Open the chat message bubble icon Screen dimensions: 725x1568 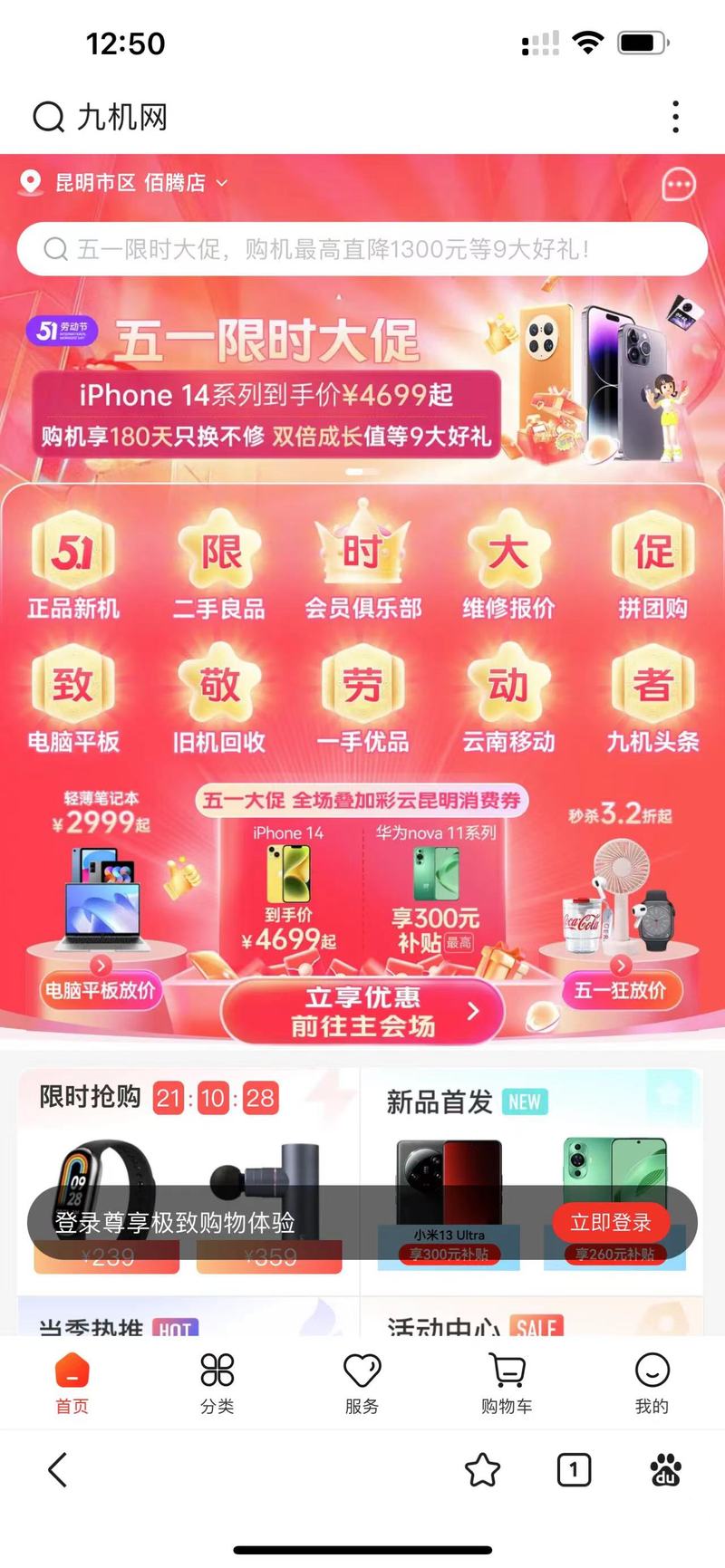pyautogui.click(x=679, y=185)
